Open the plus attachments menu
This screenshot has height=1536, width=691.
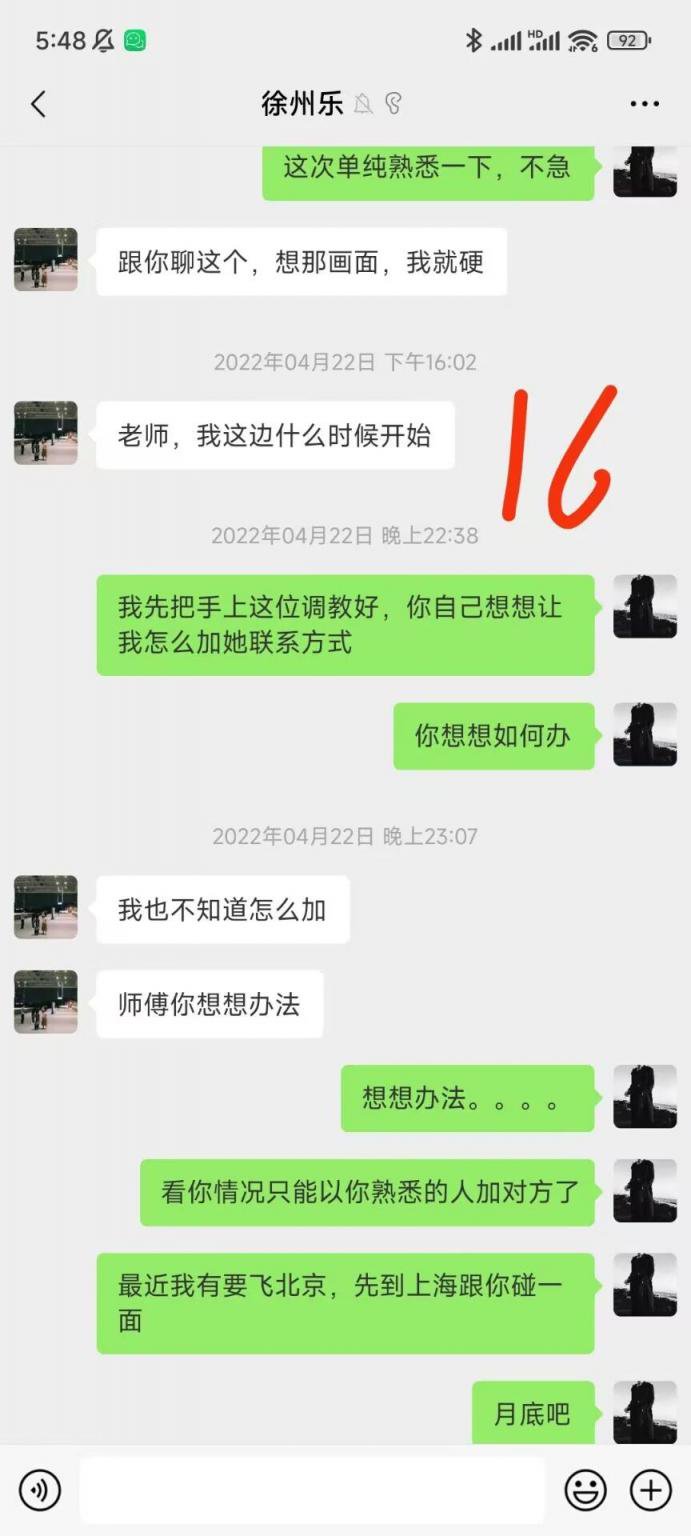(650, 1490)
